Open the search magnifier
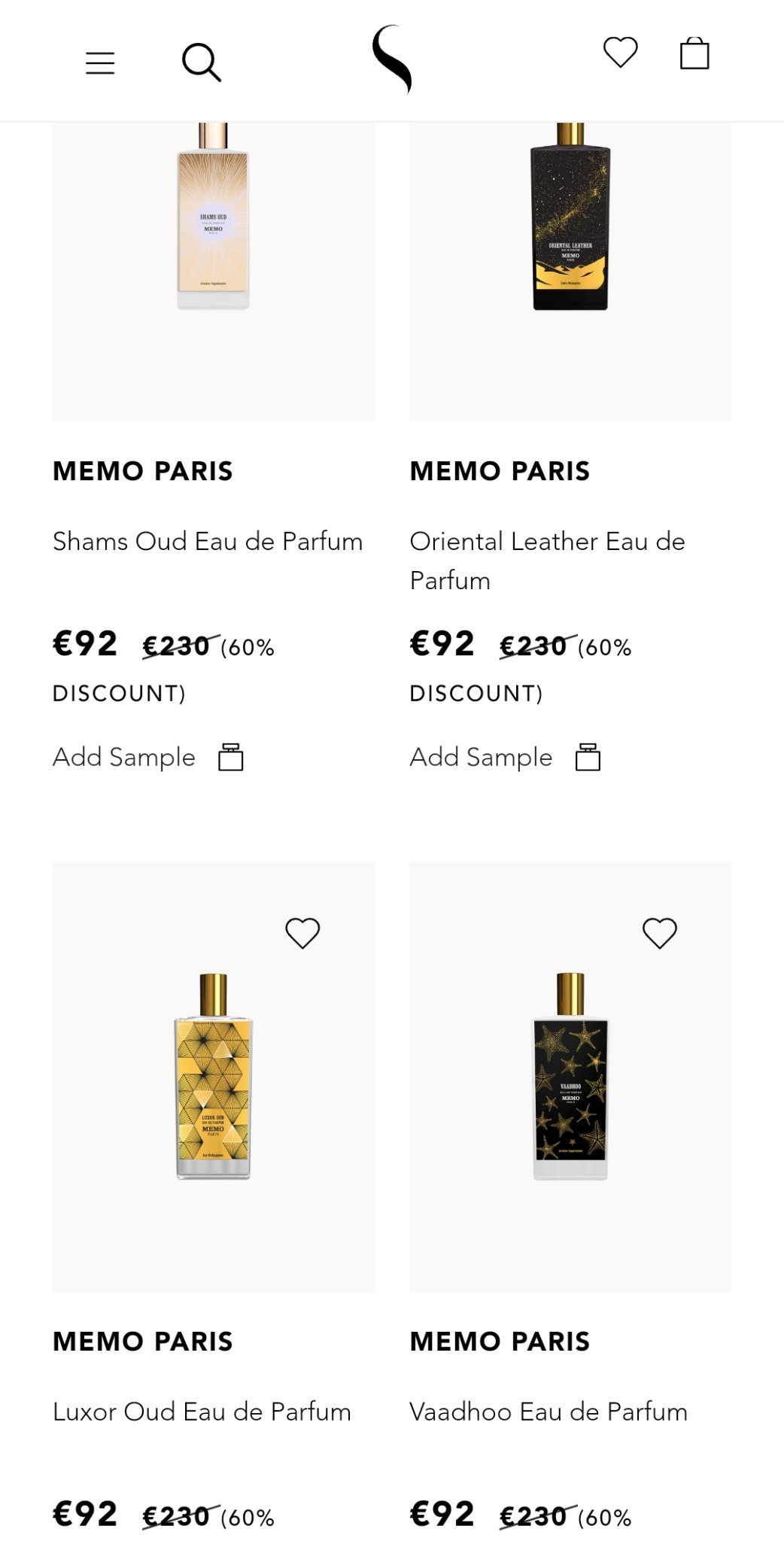The width and height of the screenshot is (784, 1541). click(201, 62)
